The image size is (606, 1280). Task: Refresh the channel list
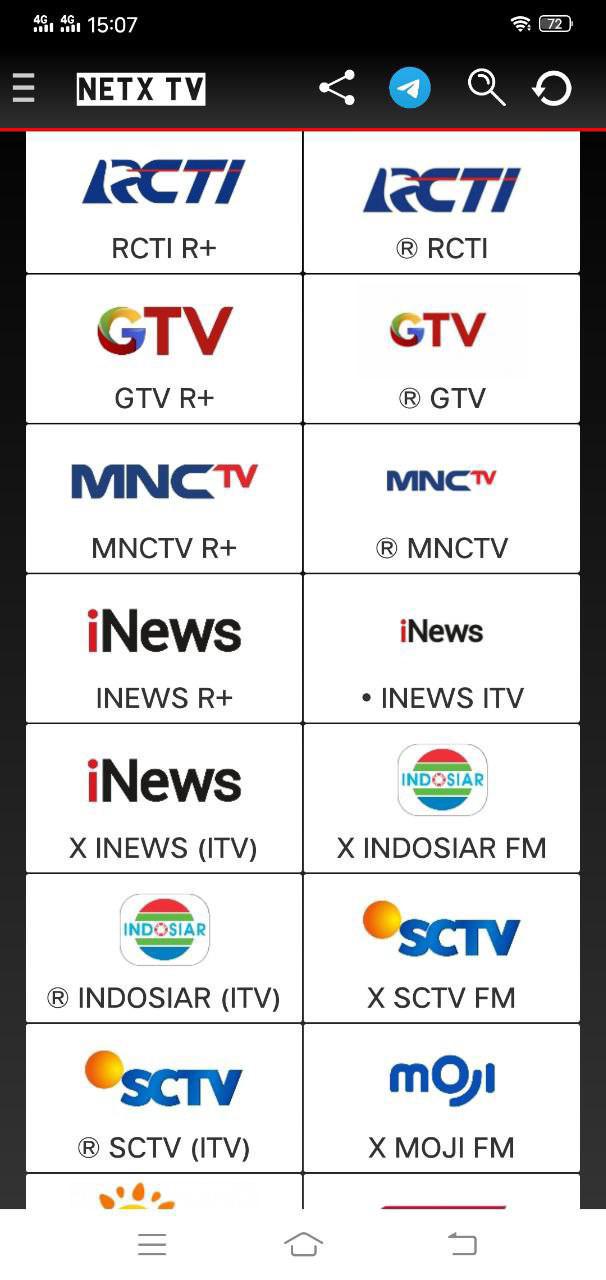click(x=552, y=88)
